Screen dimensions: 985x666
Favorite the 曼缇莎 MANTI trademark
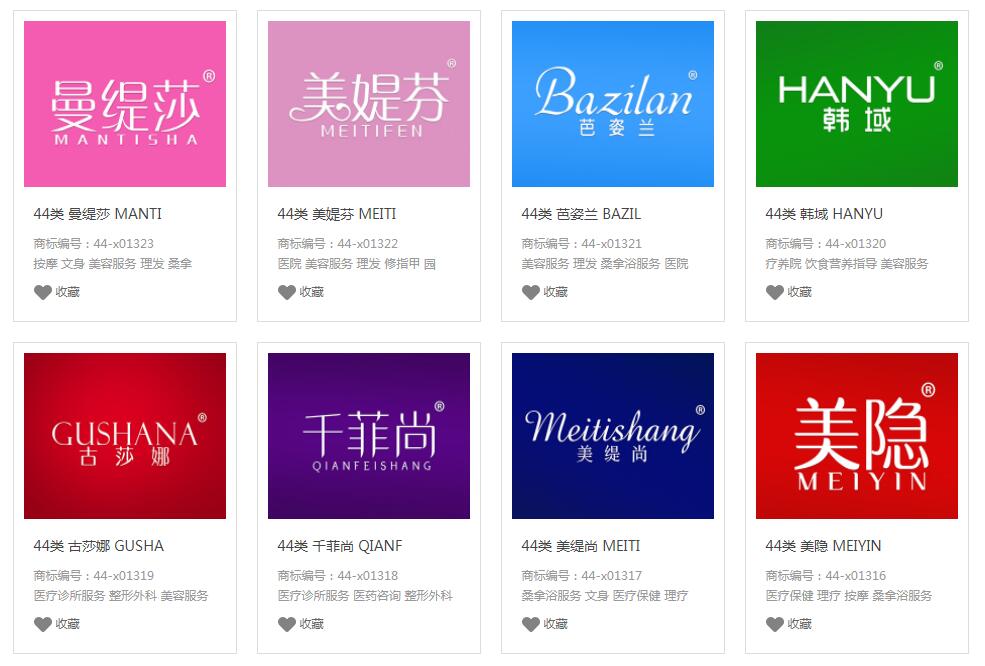(x=56, y=292)
